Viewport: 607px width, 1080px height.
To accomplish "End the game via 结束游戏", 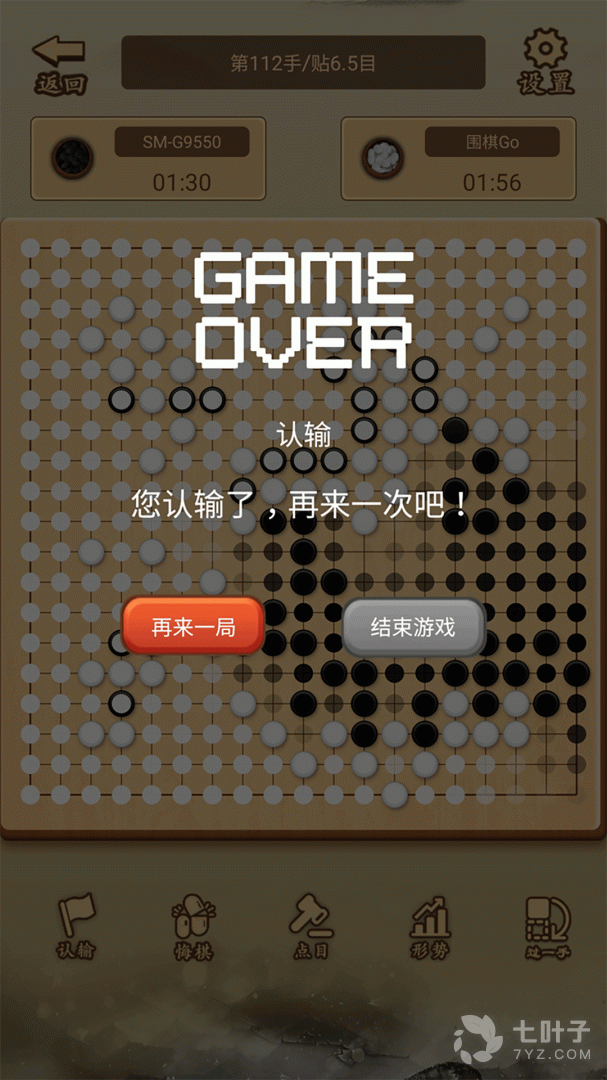I will (413, 627).
